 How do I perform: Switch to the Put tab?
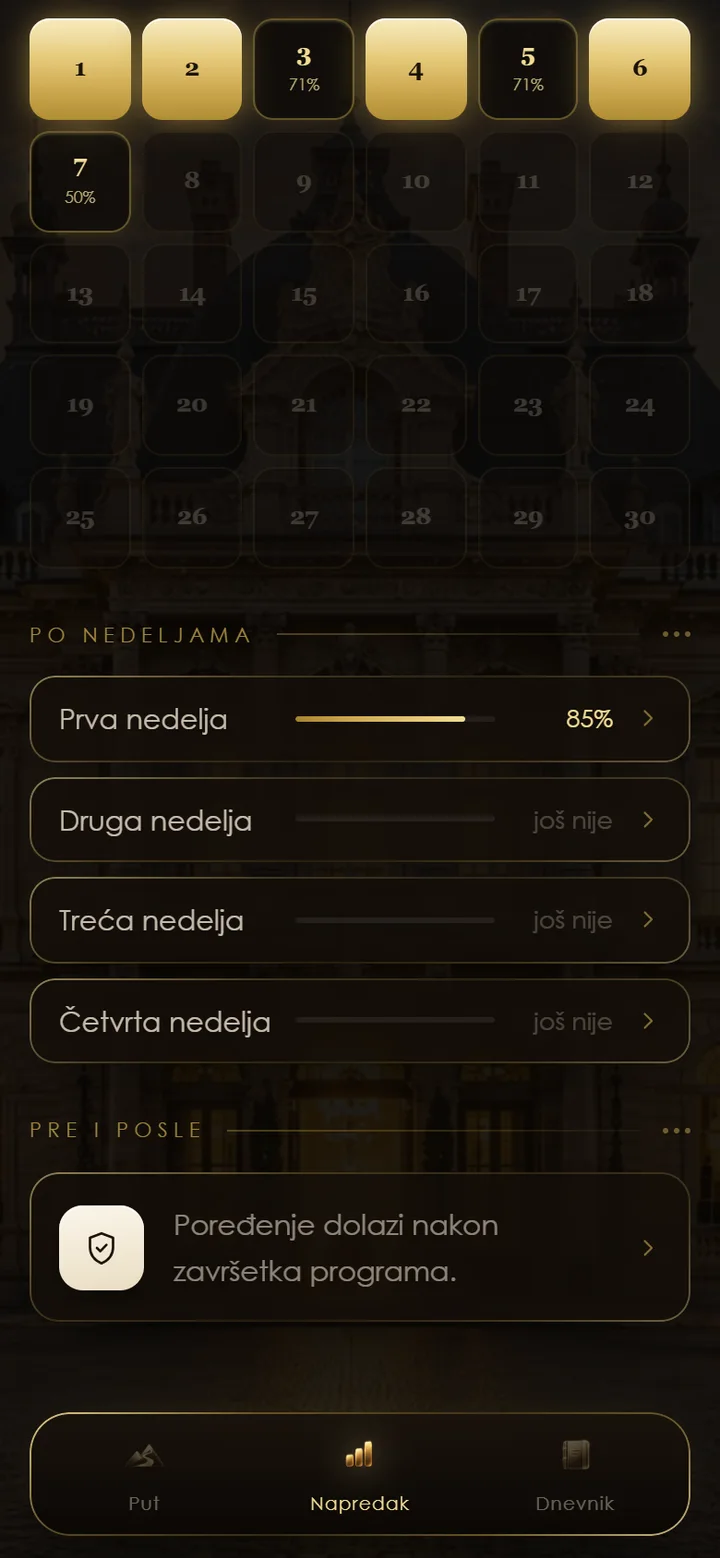144,1474
